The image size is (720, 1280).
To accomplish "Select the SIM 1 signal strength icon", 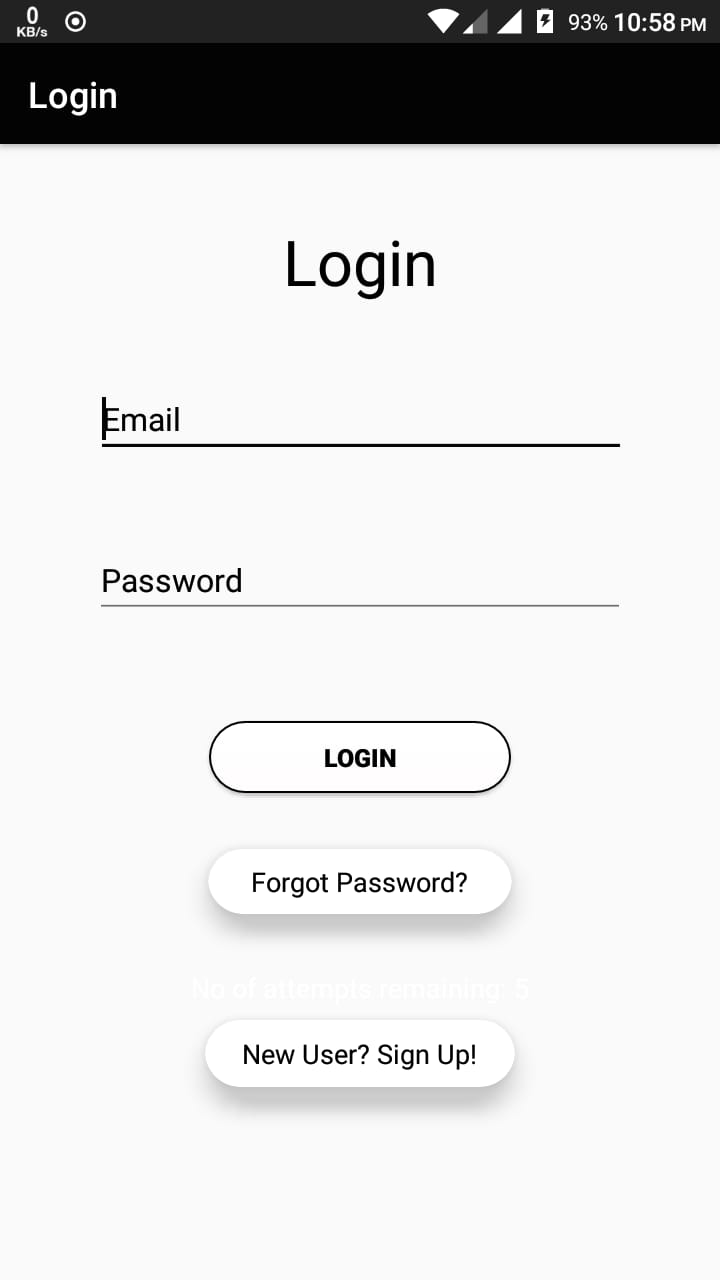I will [475, 21].
